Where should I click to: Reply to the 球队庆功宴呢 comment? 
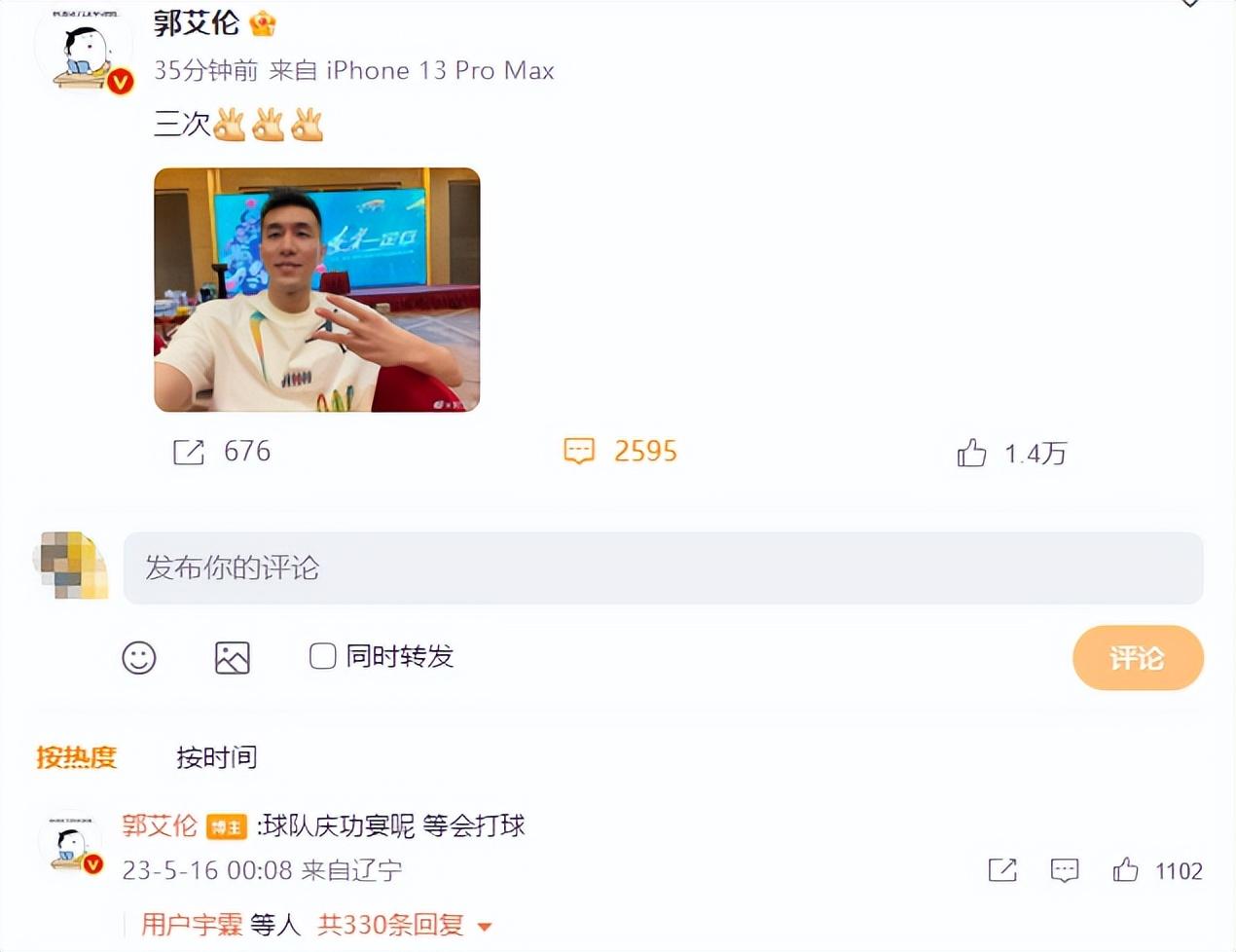(x=1065, y=870)
